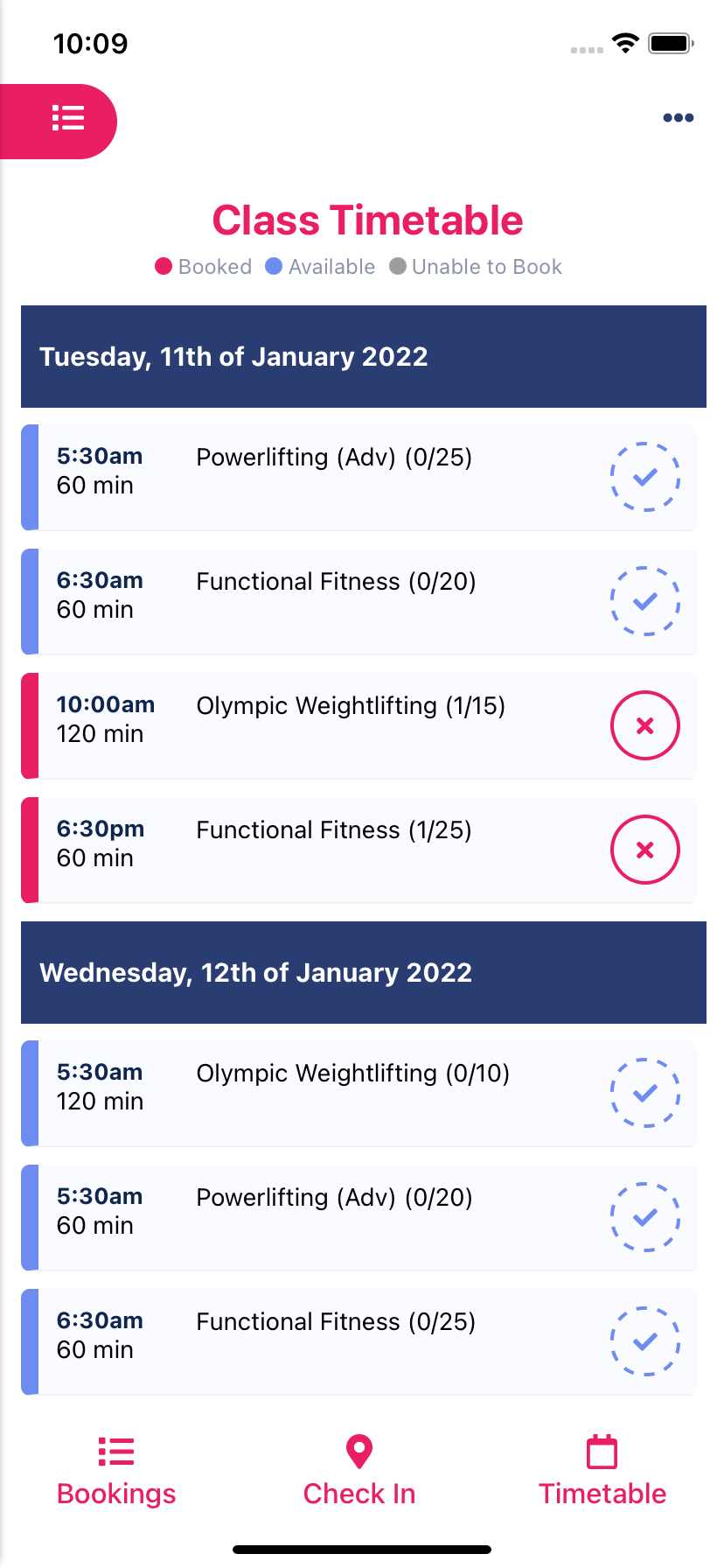
Task: Cancel the 6:30pm Functional Fitness booking
Action: click(x=644, y=849)
